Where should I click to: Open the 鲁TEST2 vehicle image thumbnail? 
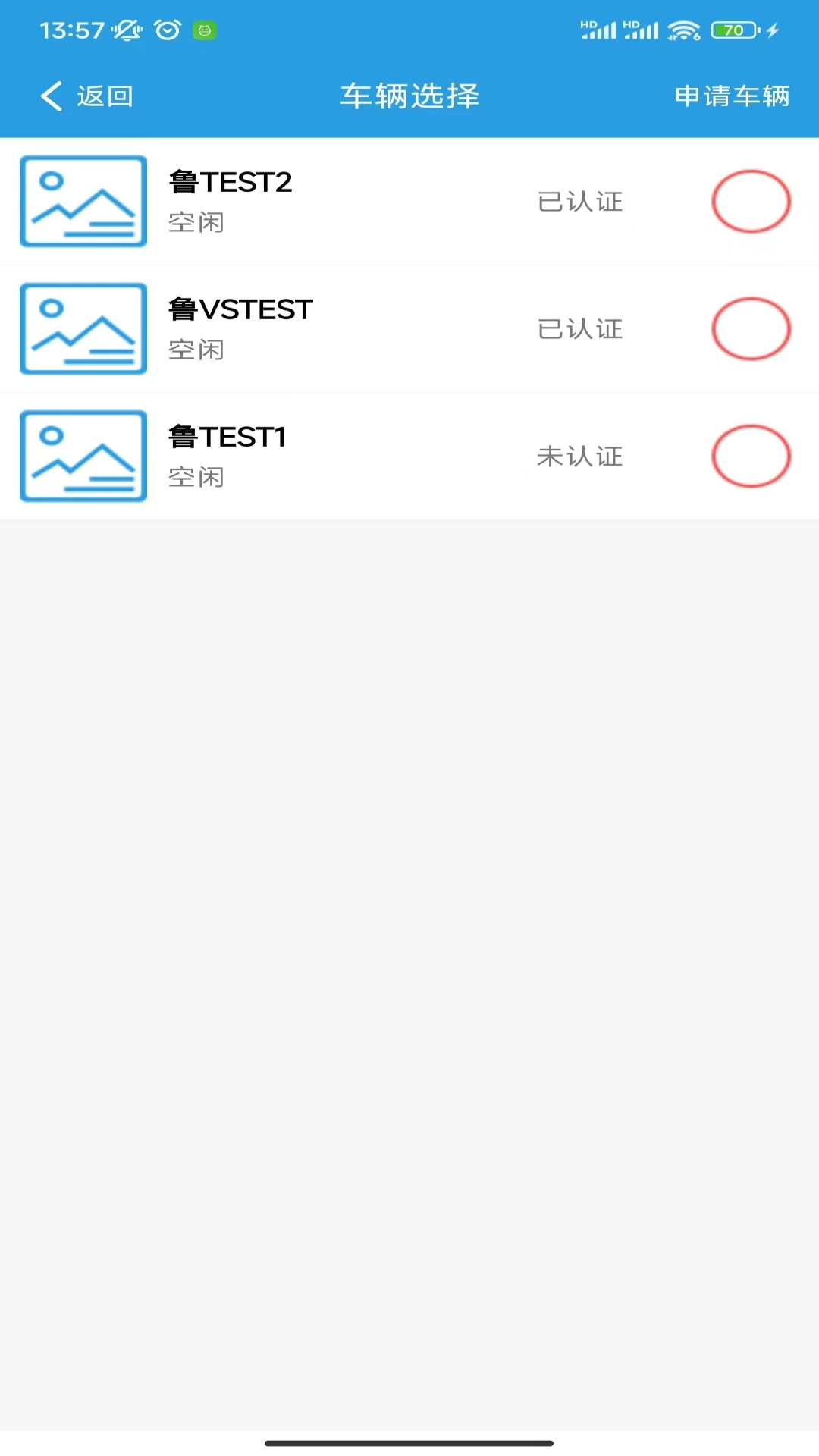pos(83,202)
